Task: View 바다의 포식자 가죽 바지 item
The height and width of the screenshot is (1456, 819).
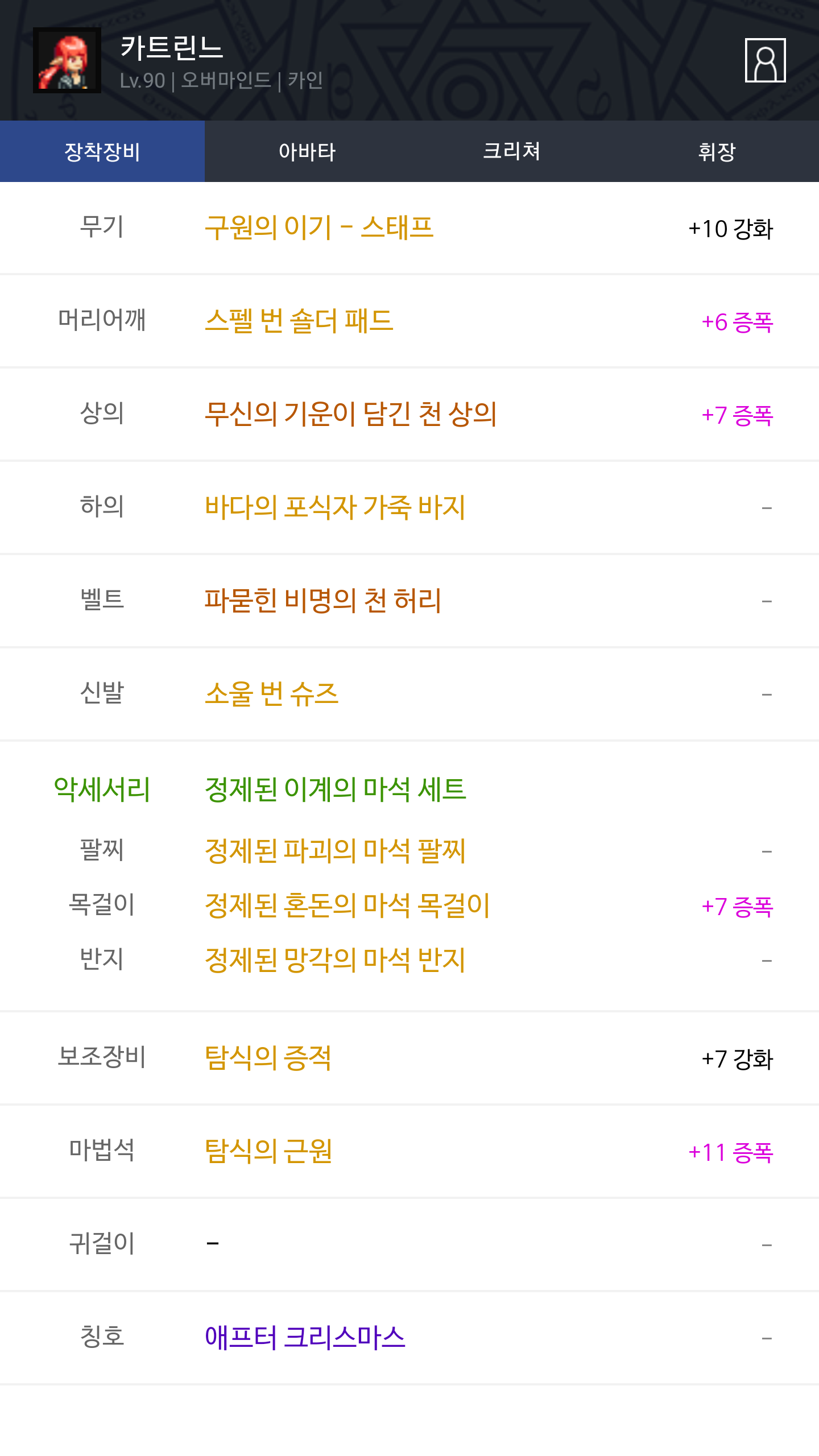Action: pos(335,507)
